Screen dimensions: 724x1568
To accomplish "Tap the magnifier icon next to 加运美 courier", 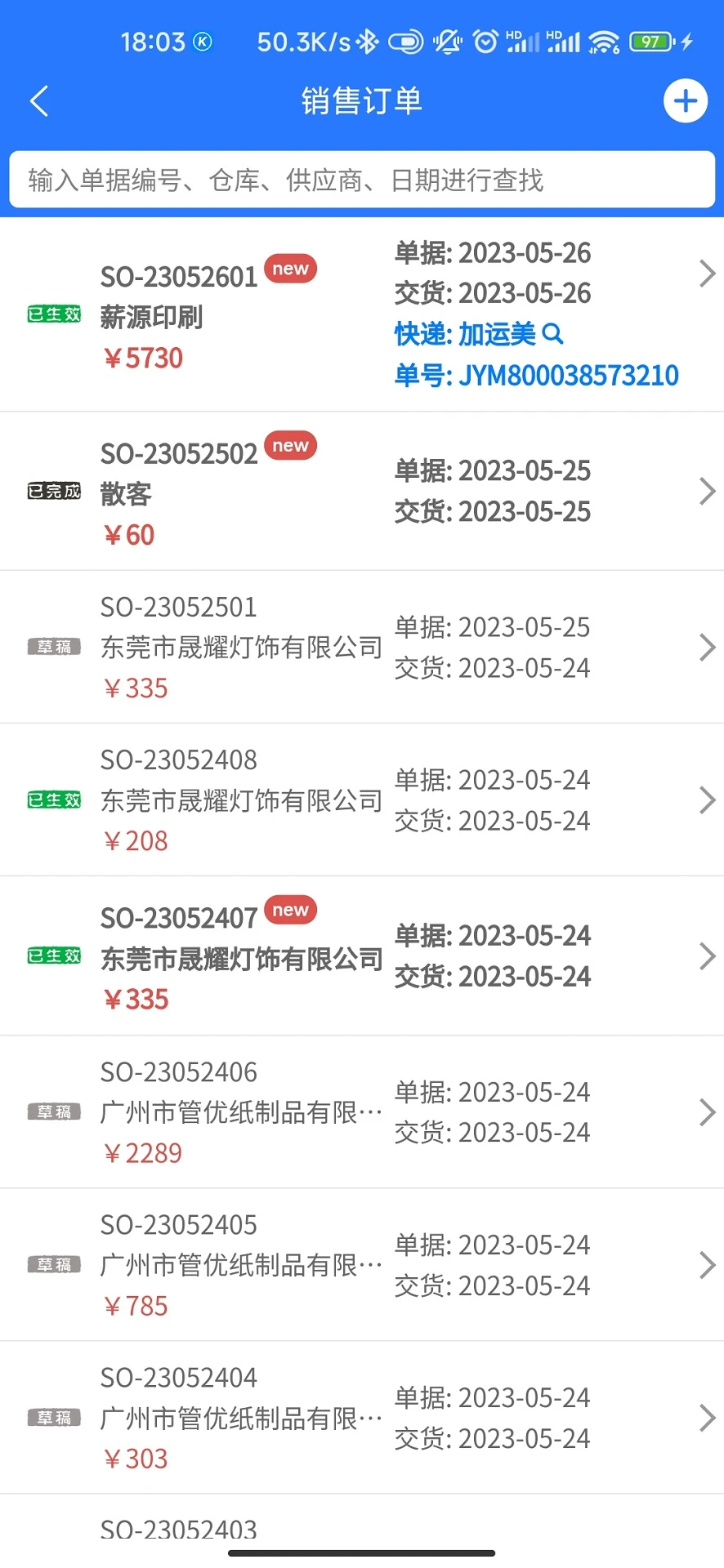I will 553,334.
